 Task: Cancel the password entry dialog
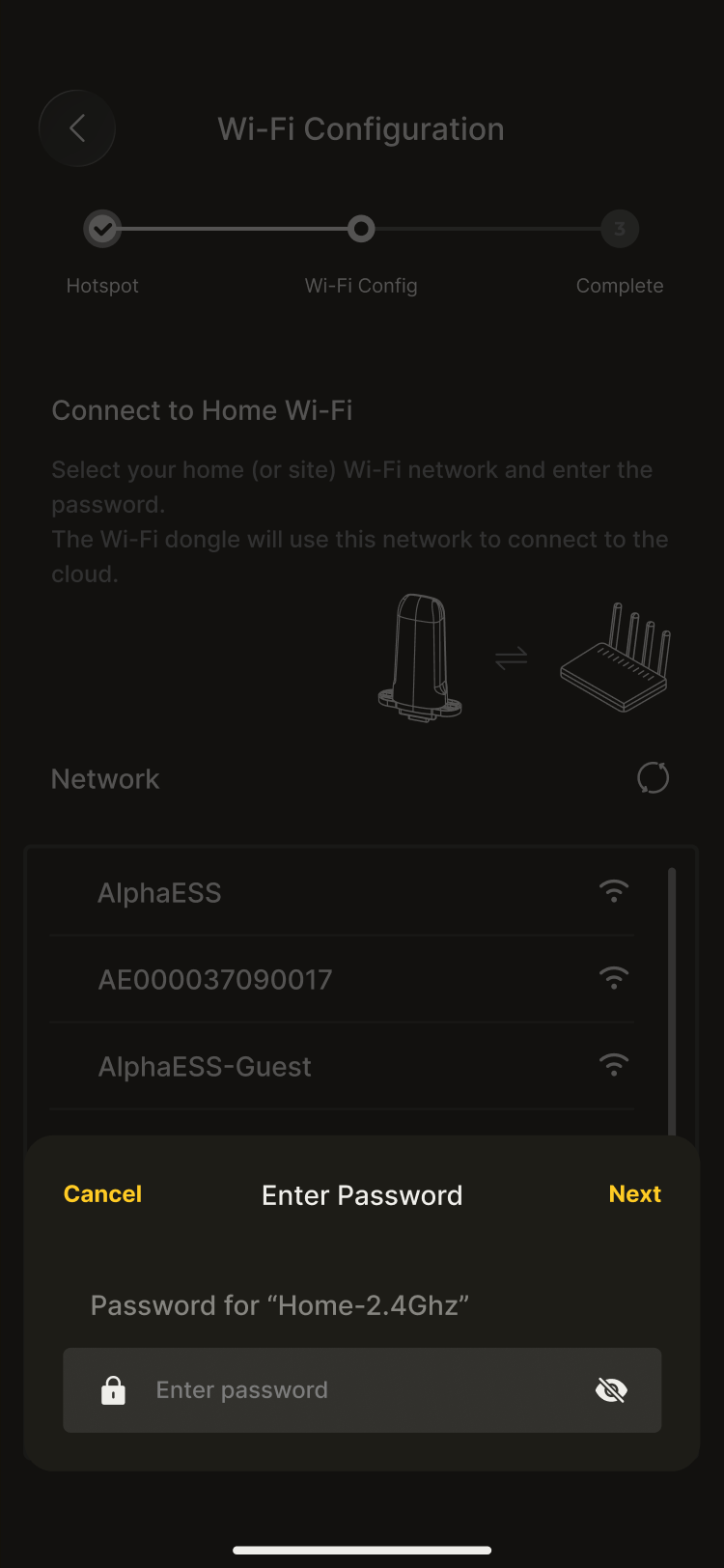coord(102,1194)
